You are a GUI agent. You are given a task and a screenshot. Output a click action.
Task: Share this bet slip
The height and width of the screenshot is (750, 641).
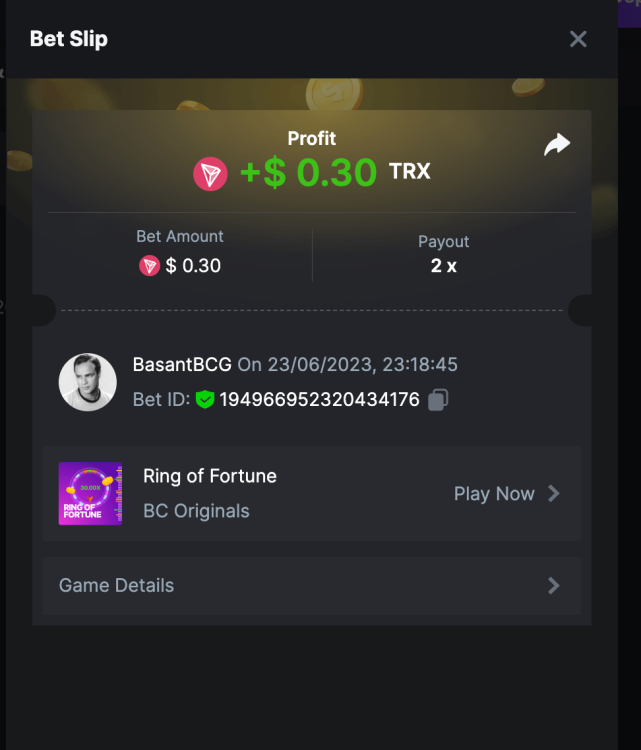pyautogui.click(x=556, y=145)
